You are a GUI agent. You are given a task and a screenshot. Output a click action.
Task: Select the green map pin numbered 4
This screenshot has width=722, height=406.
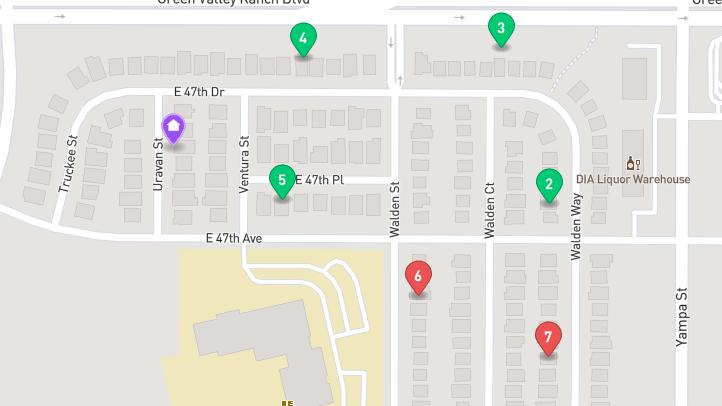303,38
